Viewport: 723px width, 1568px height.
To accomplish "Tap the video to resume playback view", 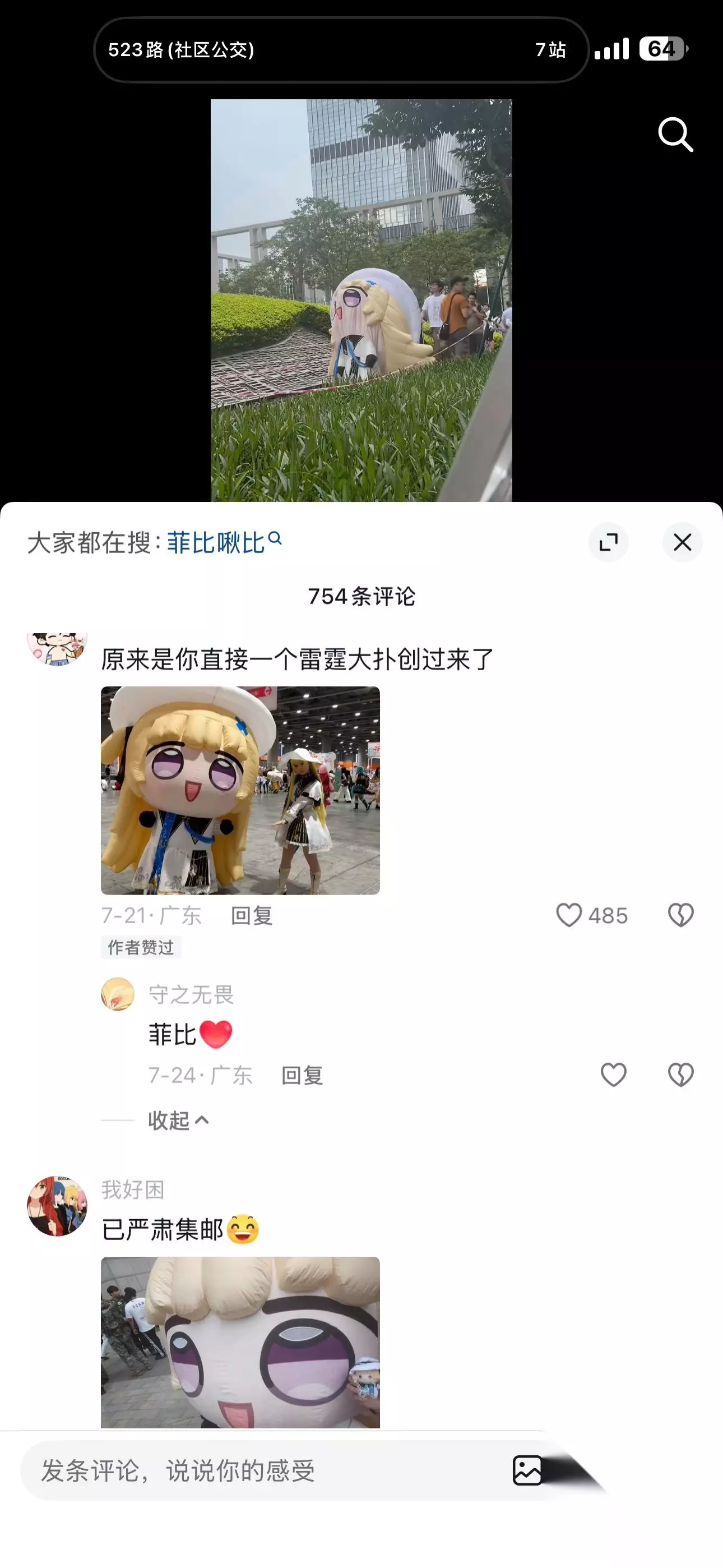I will 361,300.
